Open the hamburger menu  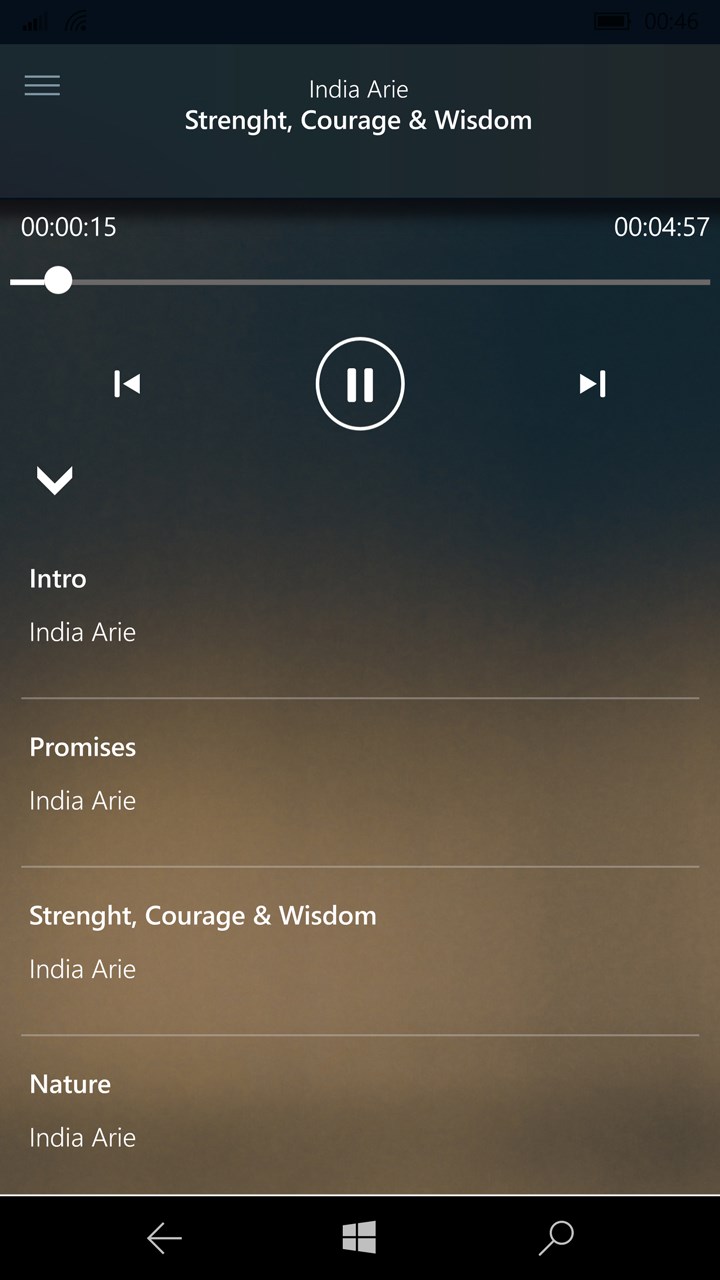coord(42,86)
